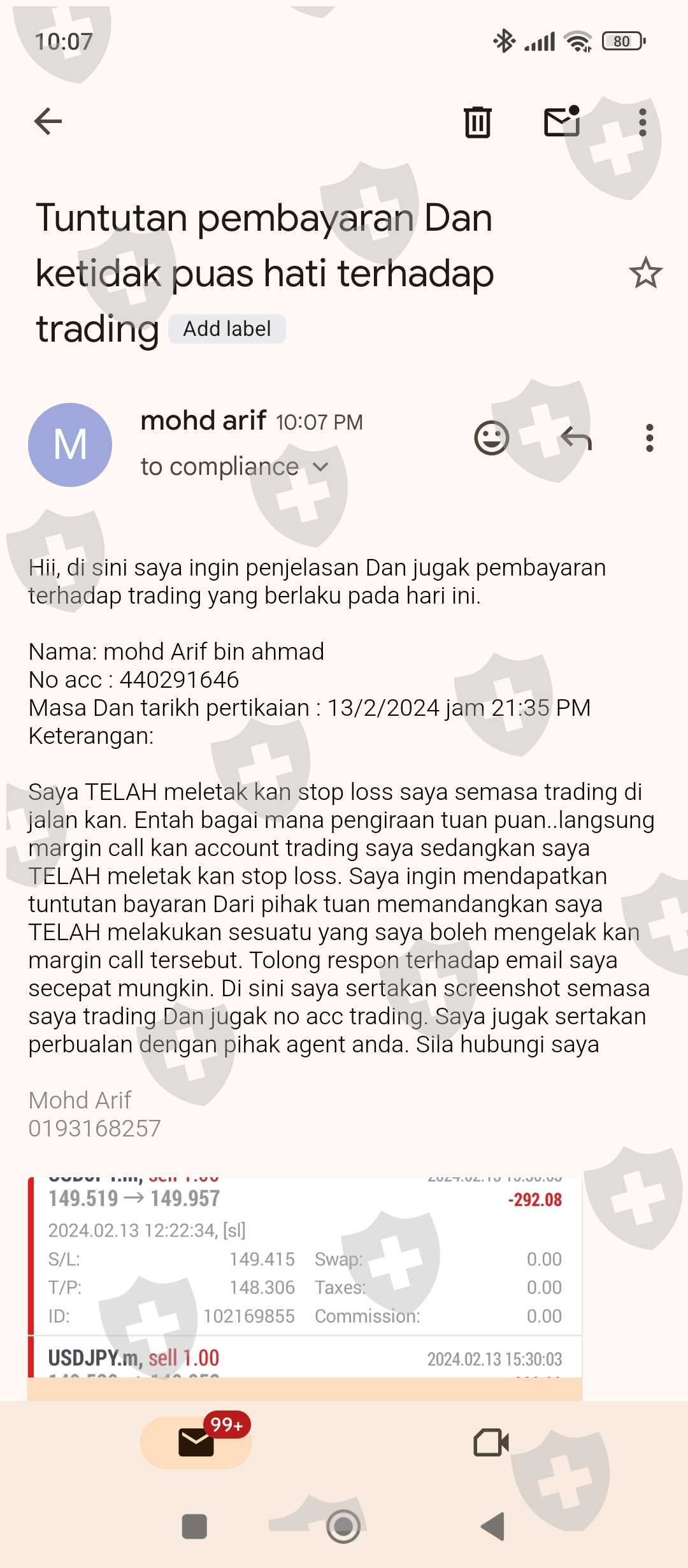Open sender avatar for mohd arif
The image size is (688, 1568).
70,445
